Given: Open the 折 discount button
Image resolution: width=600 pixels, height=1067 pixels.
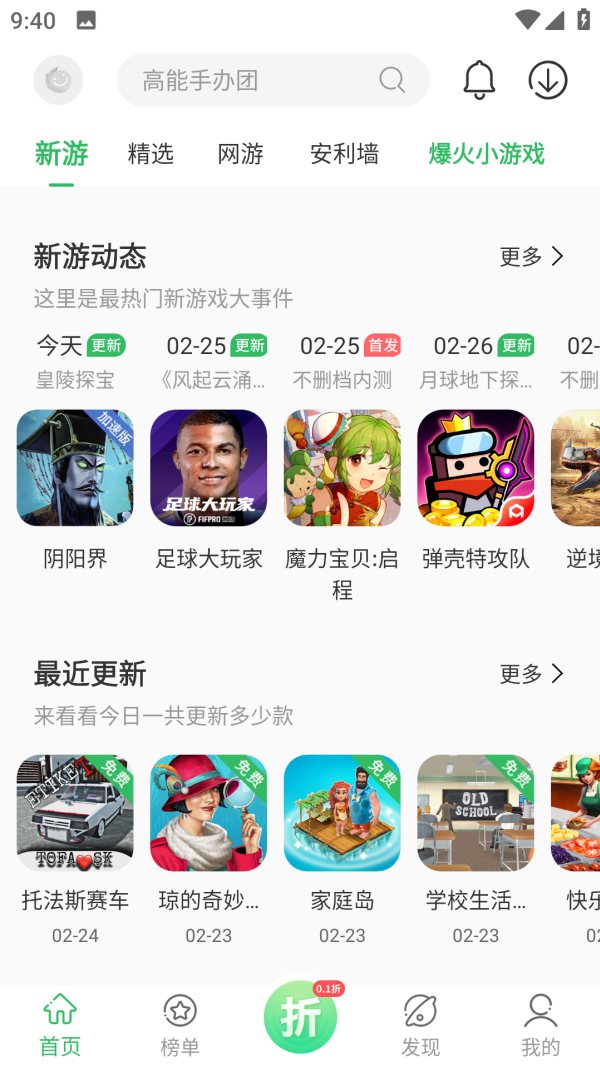Looking at the screenshot, I should (300, 1018).
